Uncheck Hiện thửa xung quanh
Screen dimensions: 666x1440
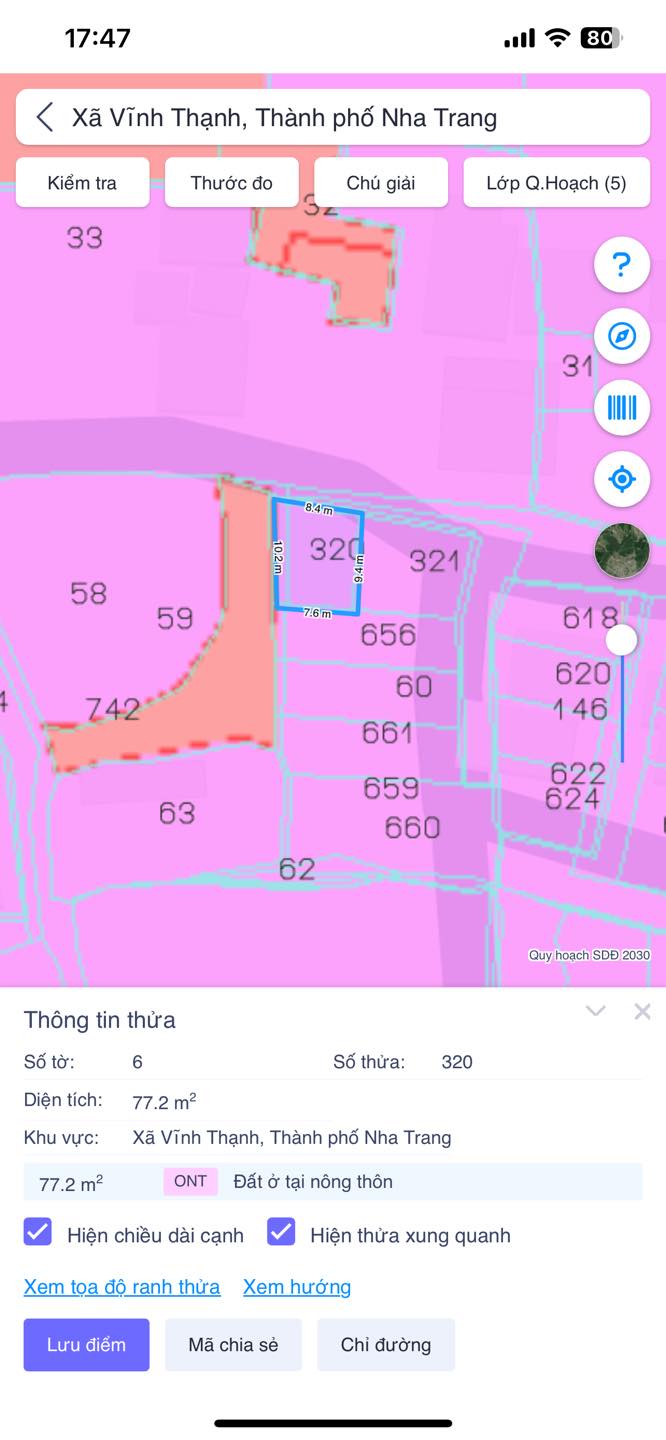(281, 1232)
